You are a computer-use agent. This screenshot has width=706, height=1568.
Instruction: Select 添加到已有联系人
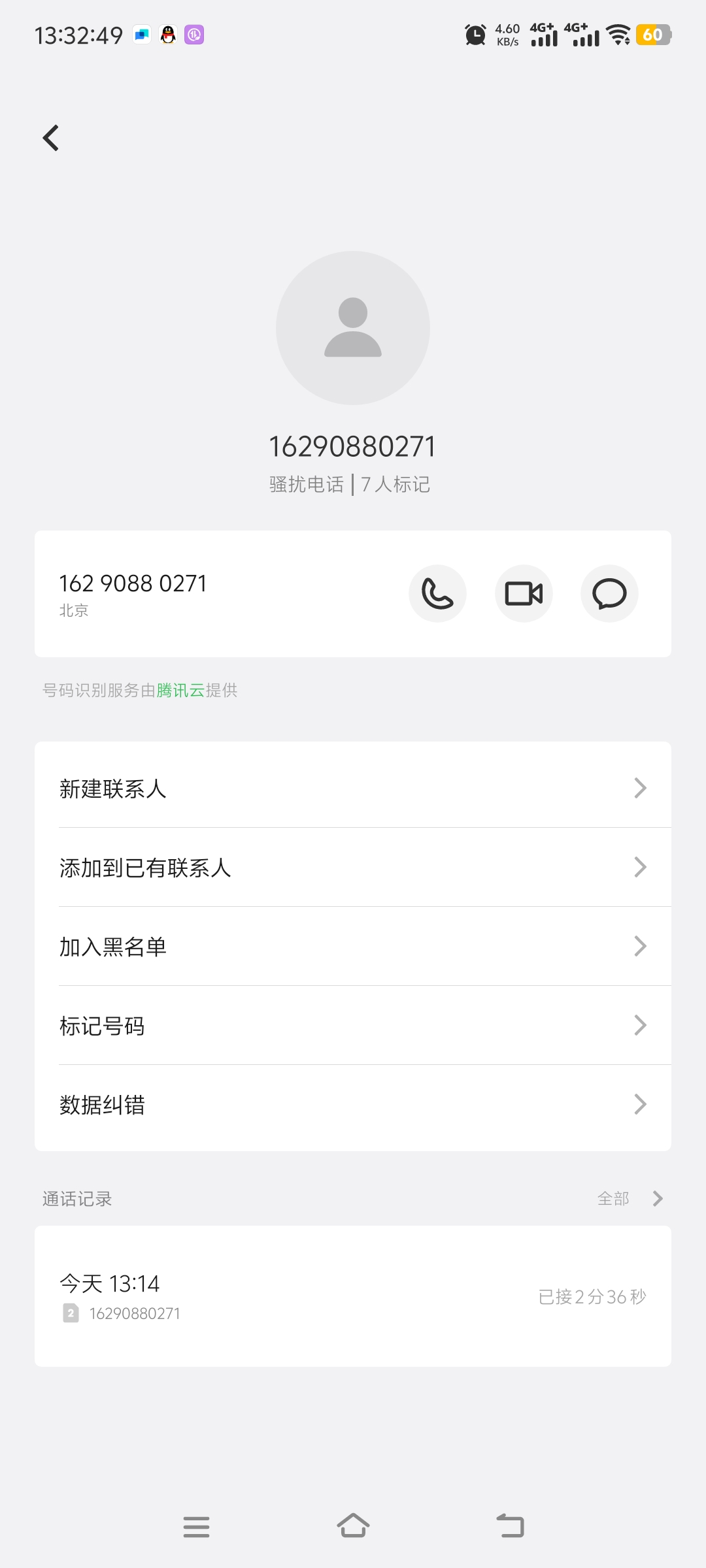(353, 867)
